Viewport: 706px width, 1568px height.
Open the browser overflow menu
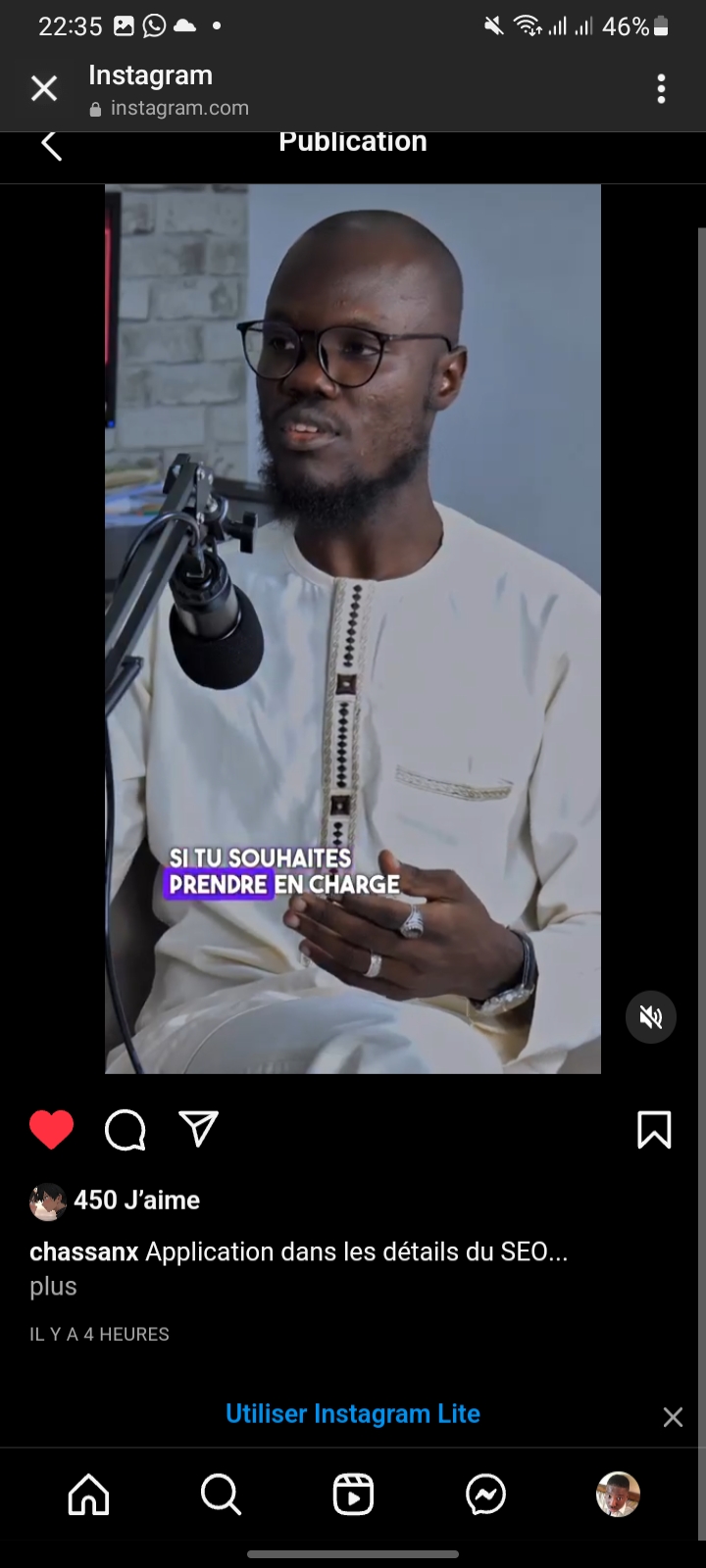pyautogui.click(x=661, y=89)
